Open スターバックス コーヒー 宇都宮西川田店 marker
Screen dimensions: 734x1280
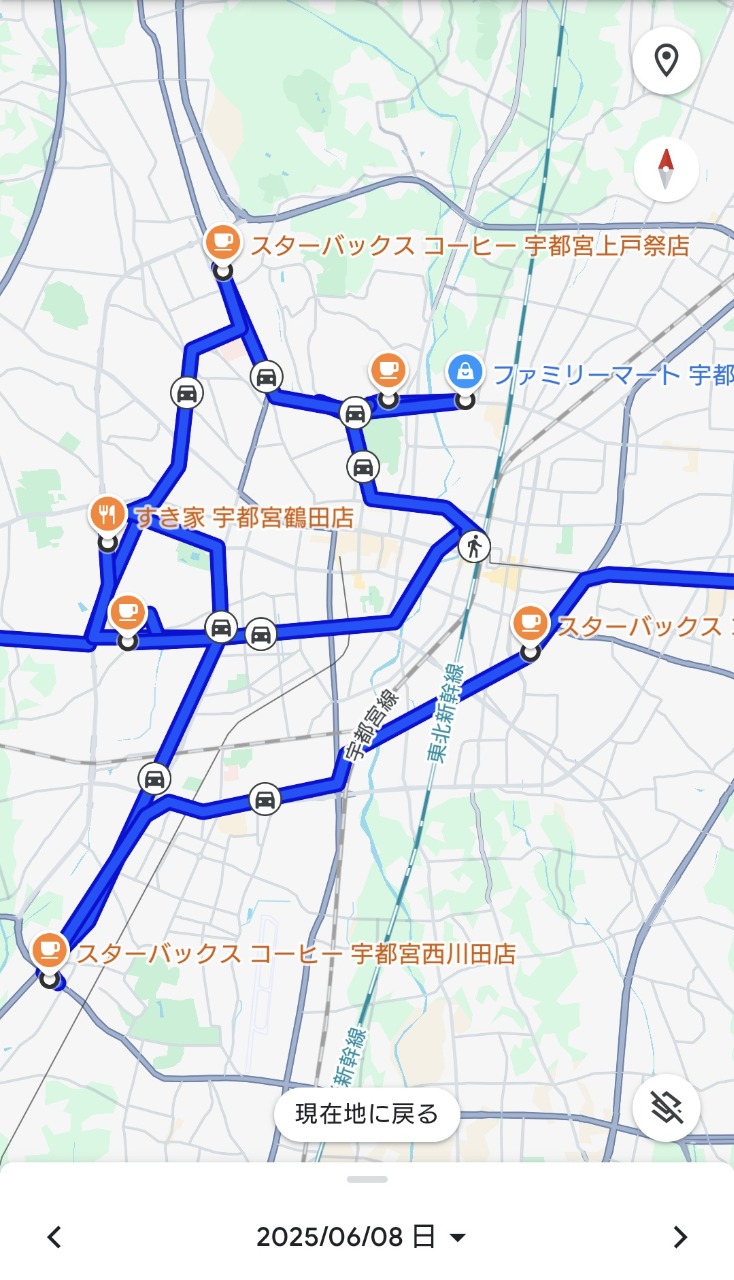coord(49,949)
